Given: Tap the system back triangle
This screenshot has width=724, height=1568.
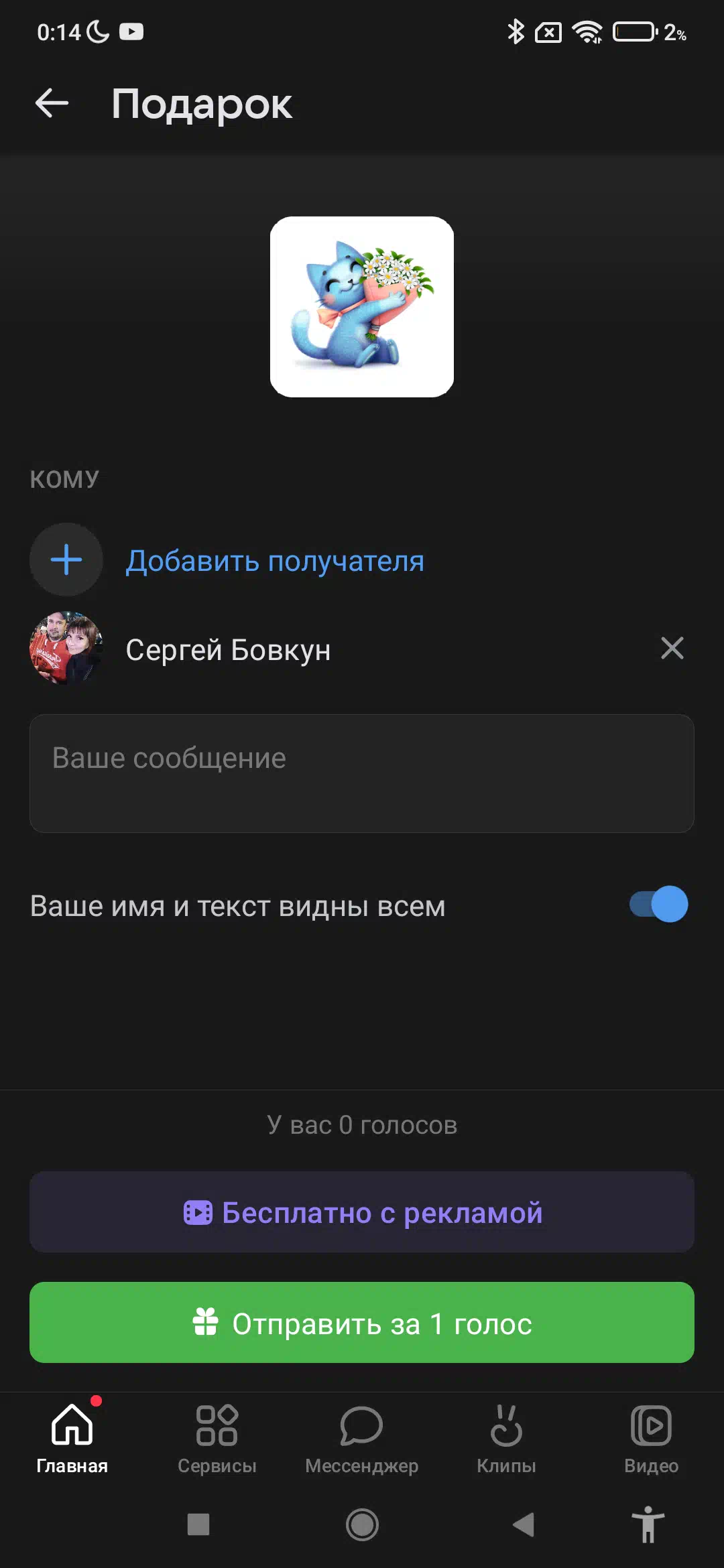Looking at the screenshot, I should tap(524, 1525).
